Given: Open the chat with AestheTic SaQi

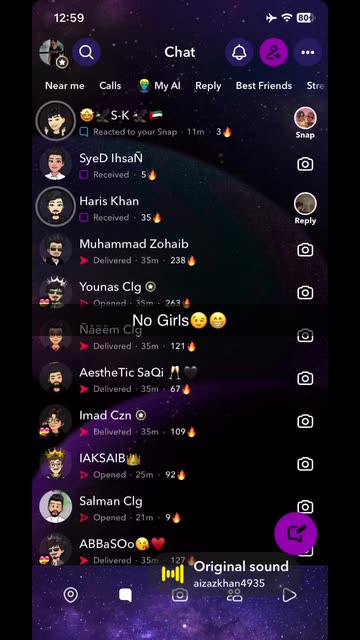Looking at the screenshot, I should tap(180, 379).
